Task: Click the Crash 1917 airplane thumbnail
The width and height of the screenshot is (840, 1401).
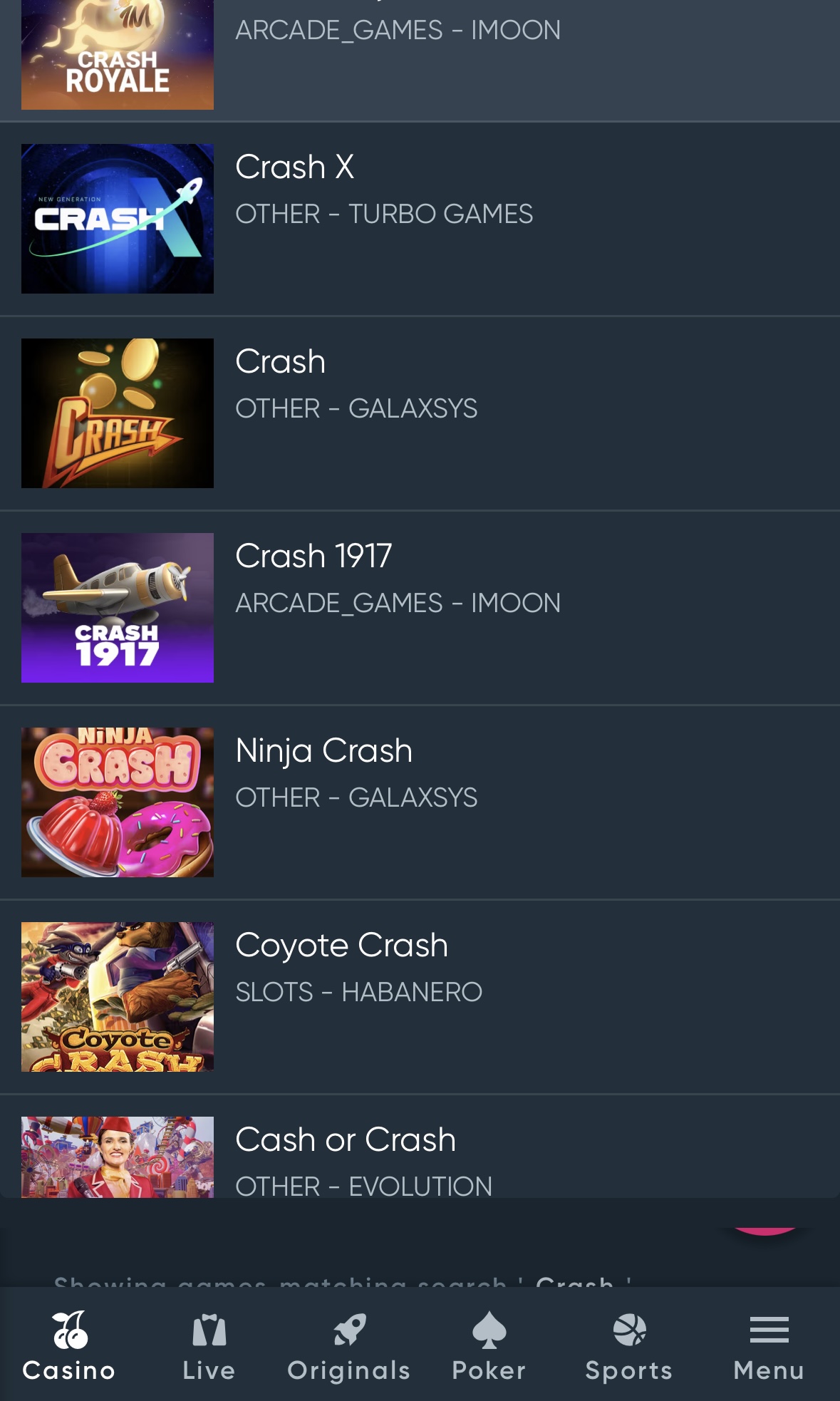Action: pyautogui.click(x=118, y=608)
